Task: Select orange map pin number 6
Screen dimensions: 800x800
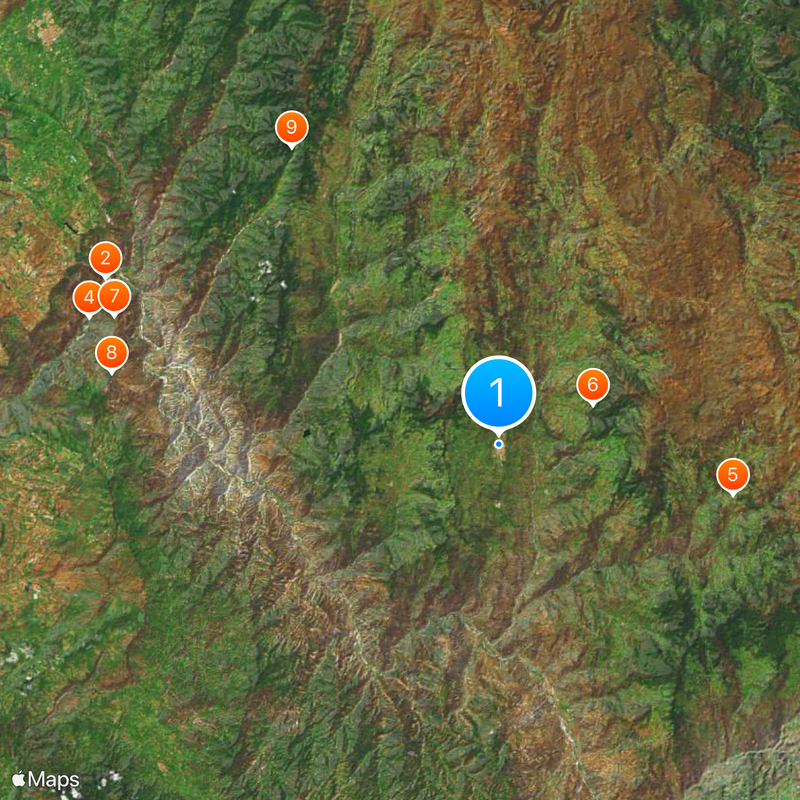Action: tap(593, 384)
